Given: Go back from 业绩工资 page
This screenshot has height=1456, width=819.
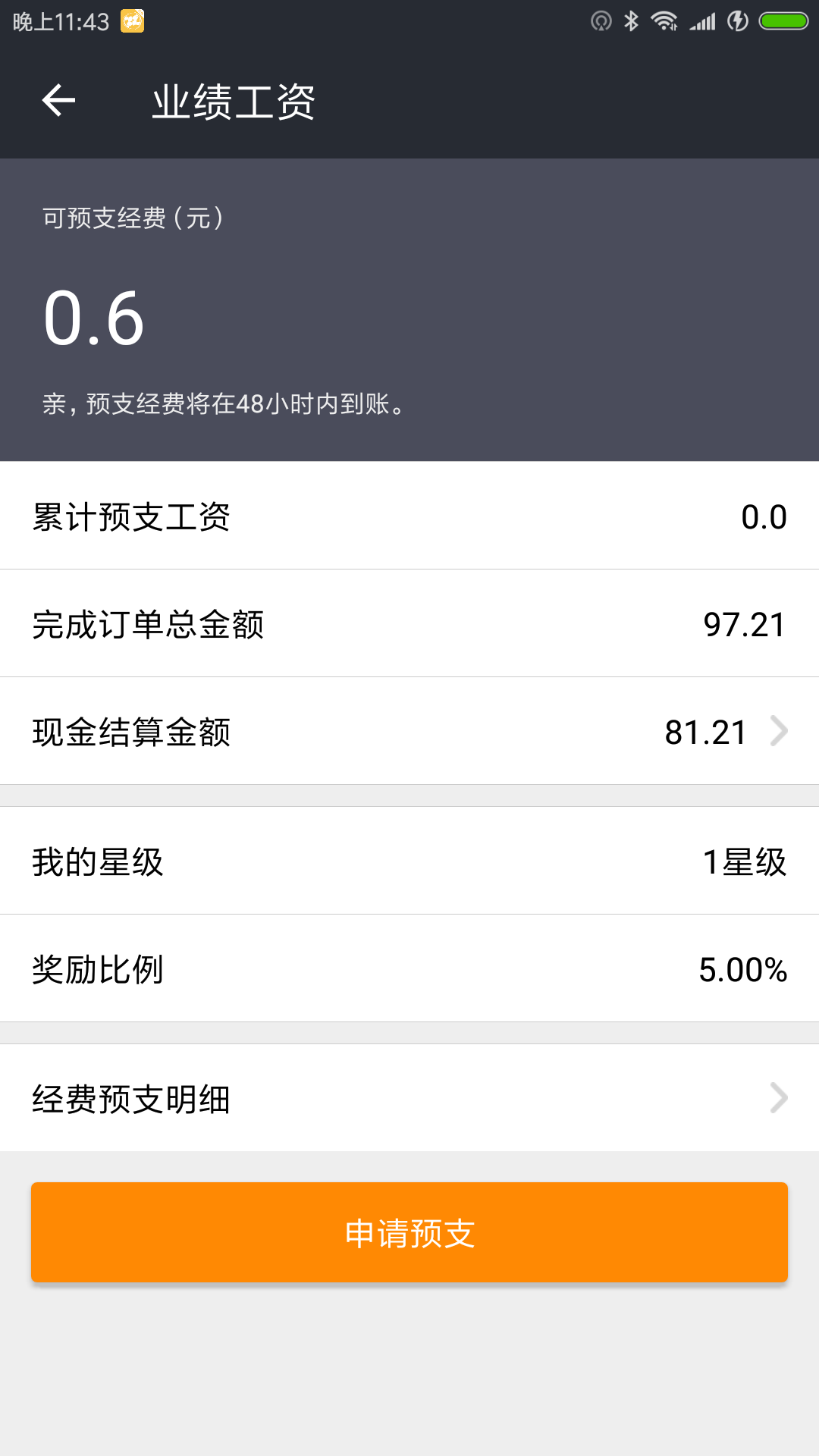Looking at the screenshot, I should (x=58, y=101).
